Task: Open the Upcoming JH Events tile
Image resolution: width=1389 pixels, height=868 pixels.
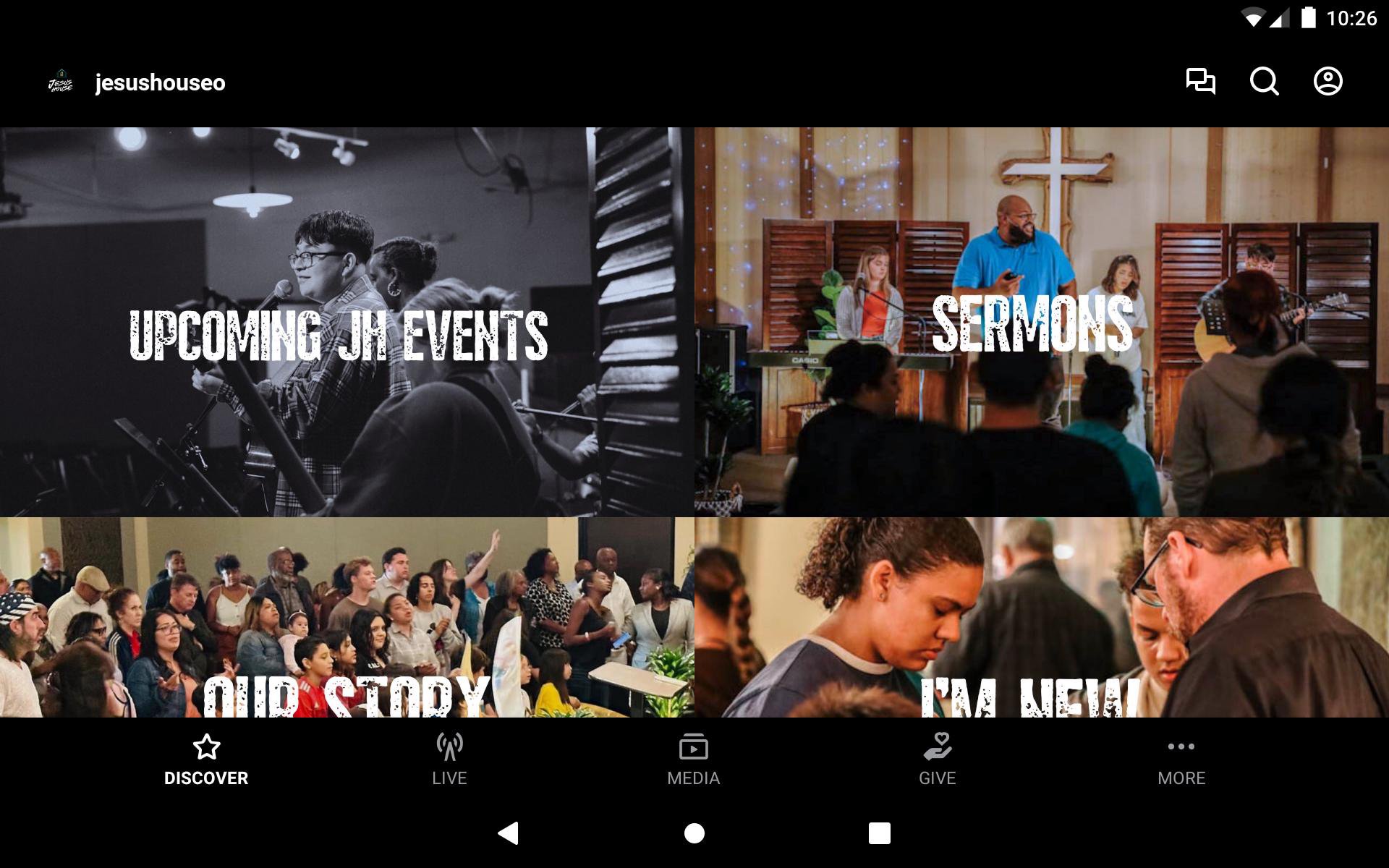Action: point(347,322)
